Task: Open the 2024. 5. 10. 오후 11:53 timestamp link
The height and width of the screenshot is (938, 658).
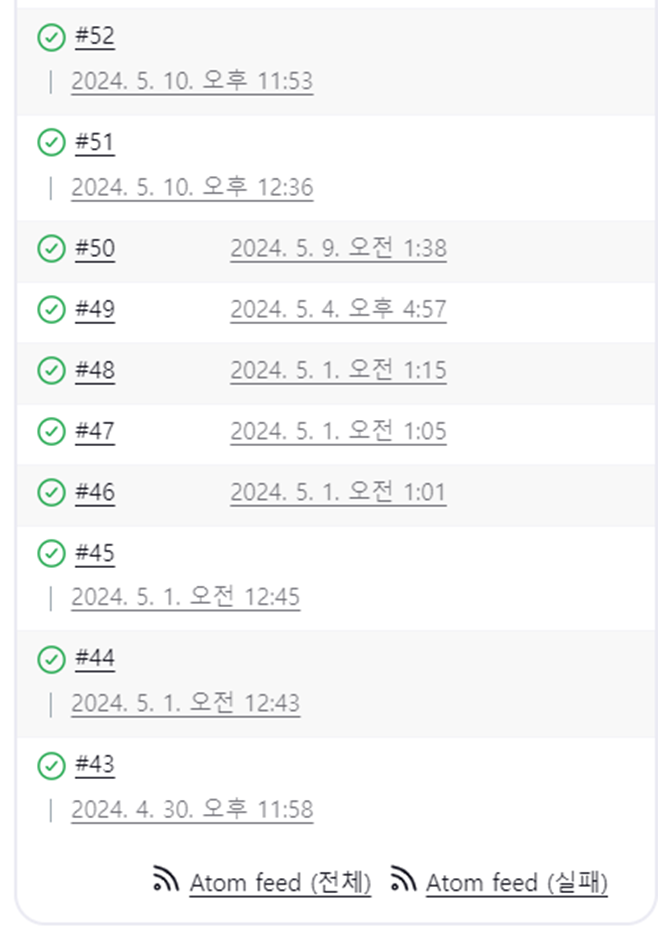Action: 192,81
